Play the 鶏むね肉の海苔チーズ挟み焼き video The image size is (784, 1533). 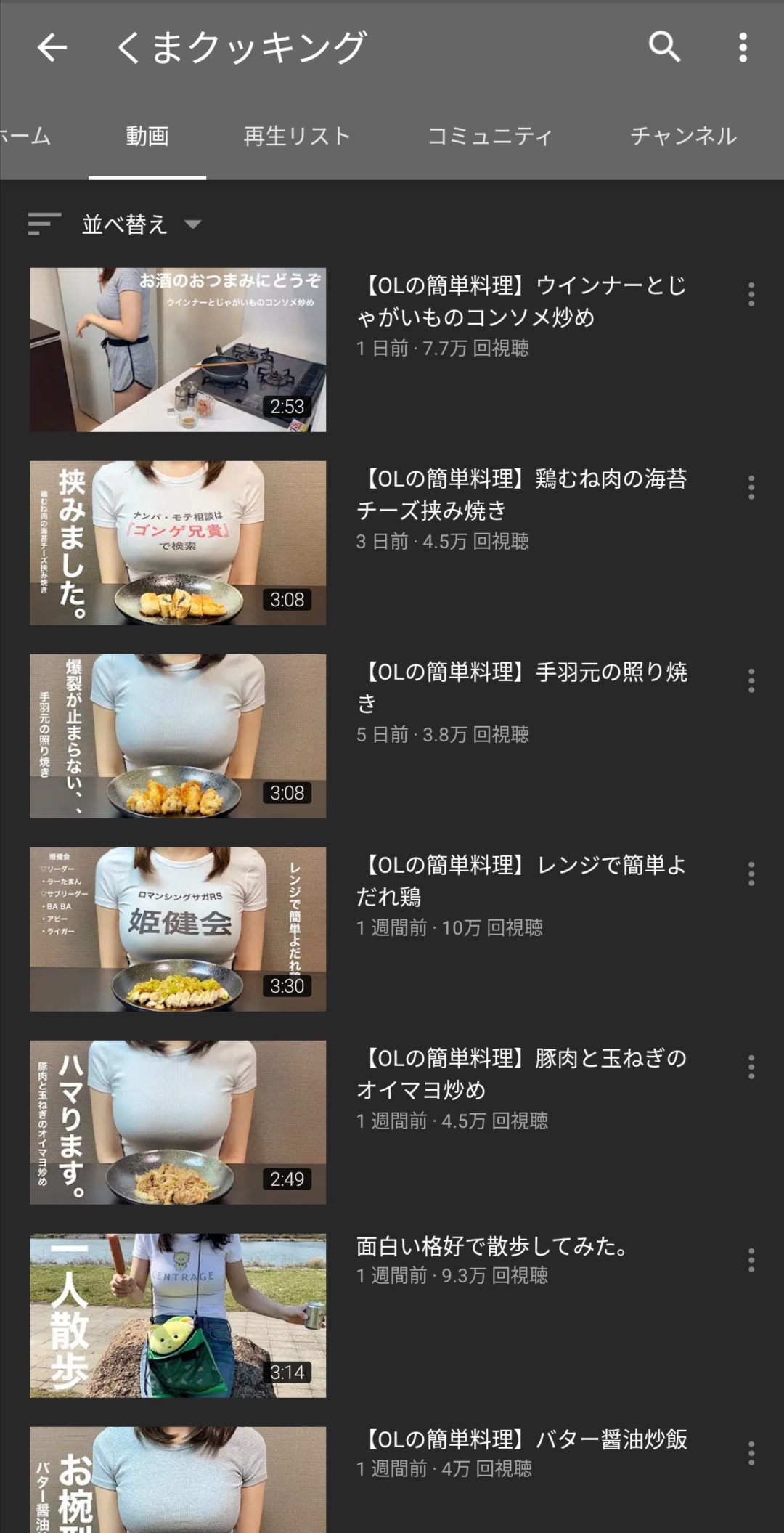[178, 543]
